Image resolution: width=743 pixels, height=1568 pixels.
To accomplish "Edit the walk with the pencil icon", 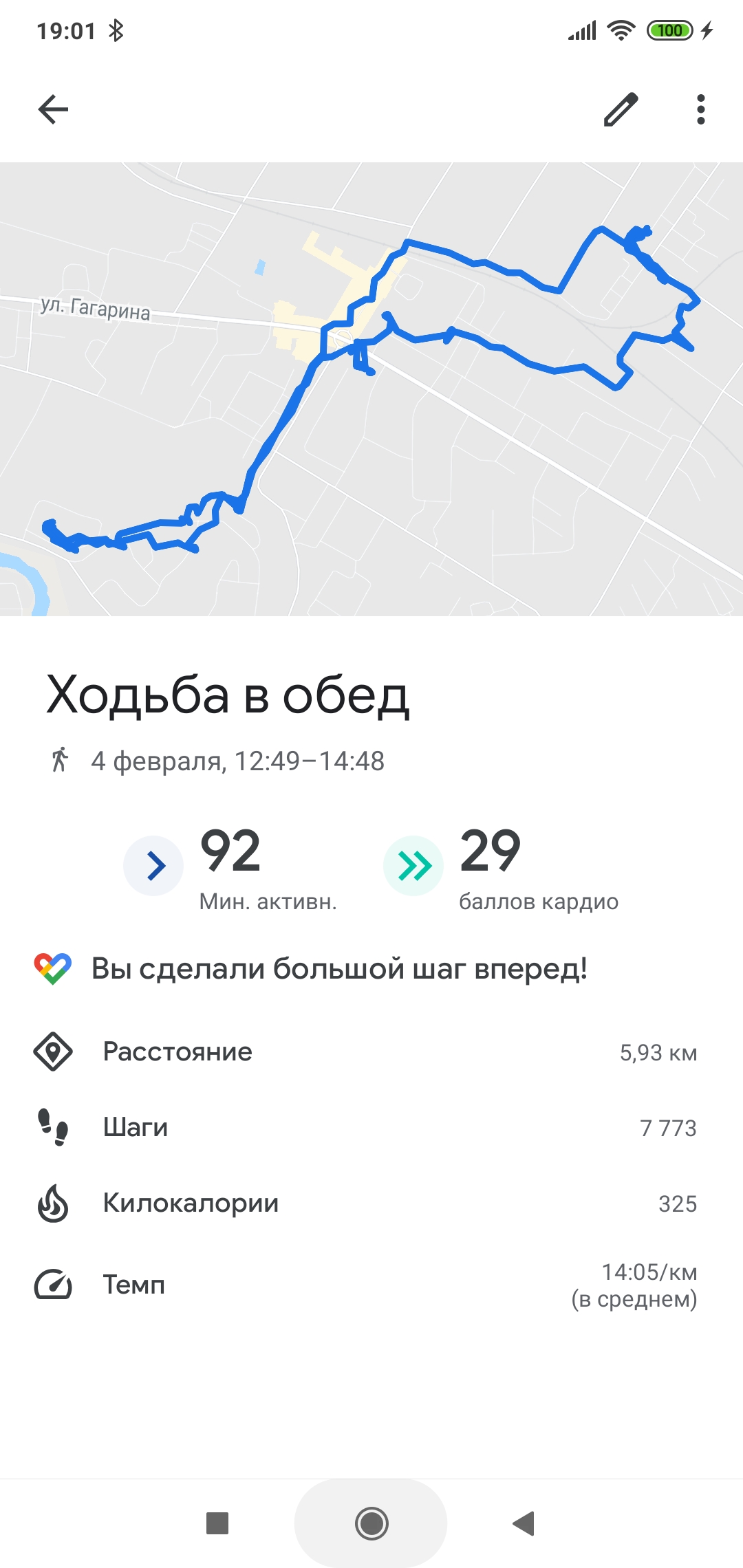I will tap(621, 109).
